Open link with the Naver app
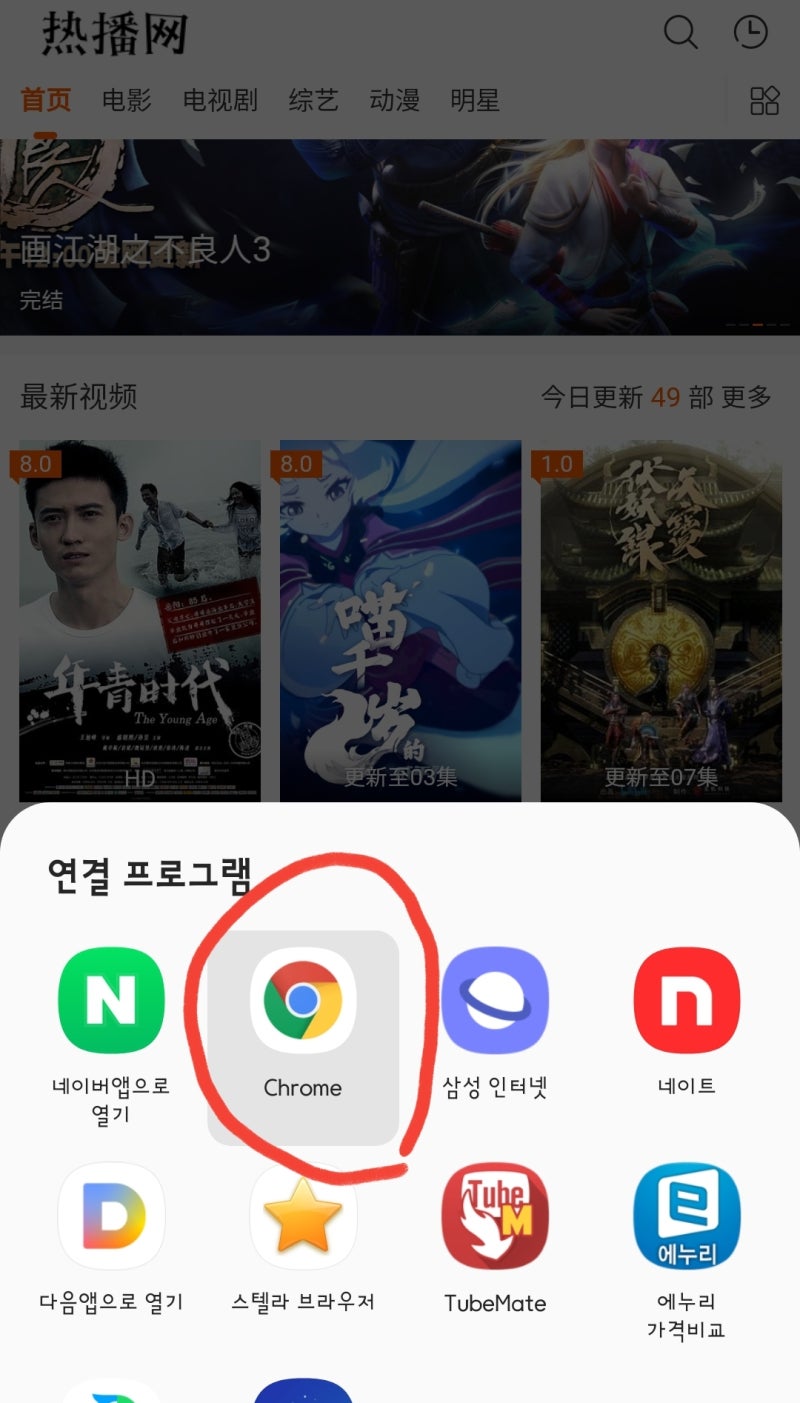This screenshot has width=800, height=1403. coord(110,1000)
